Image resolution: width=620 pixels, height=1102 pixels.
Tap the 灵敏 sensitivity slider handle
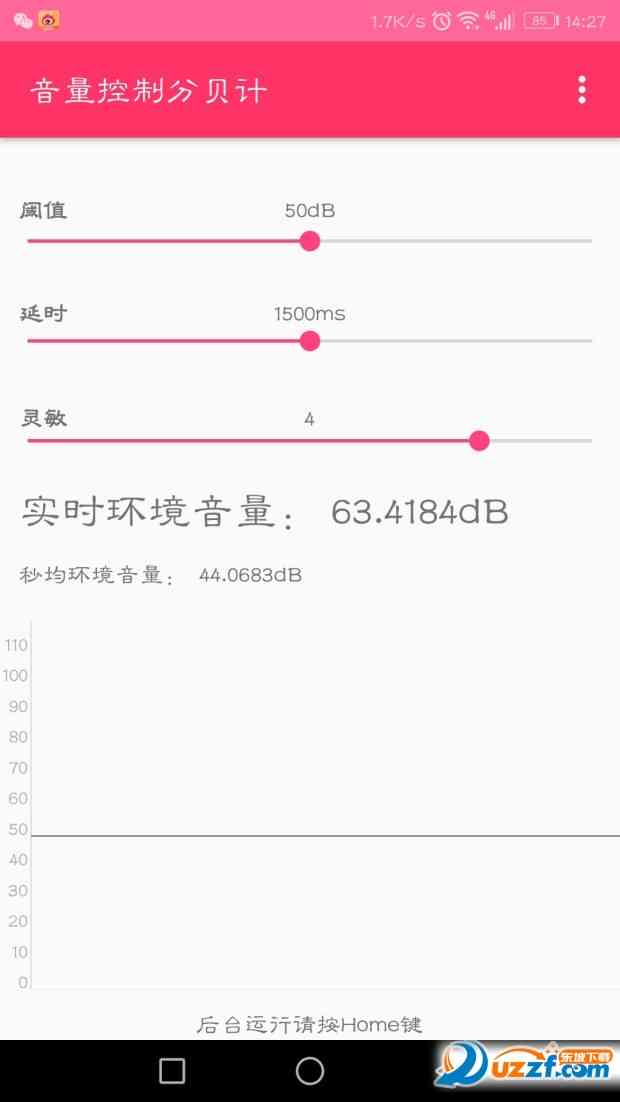click(x=479, y=441)
